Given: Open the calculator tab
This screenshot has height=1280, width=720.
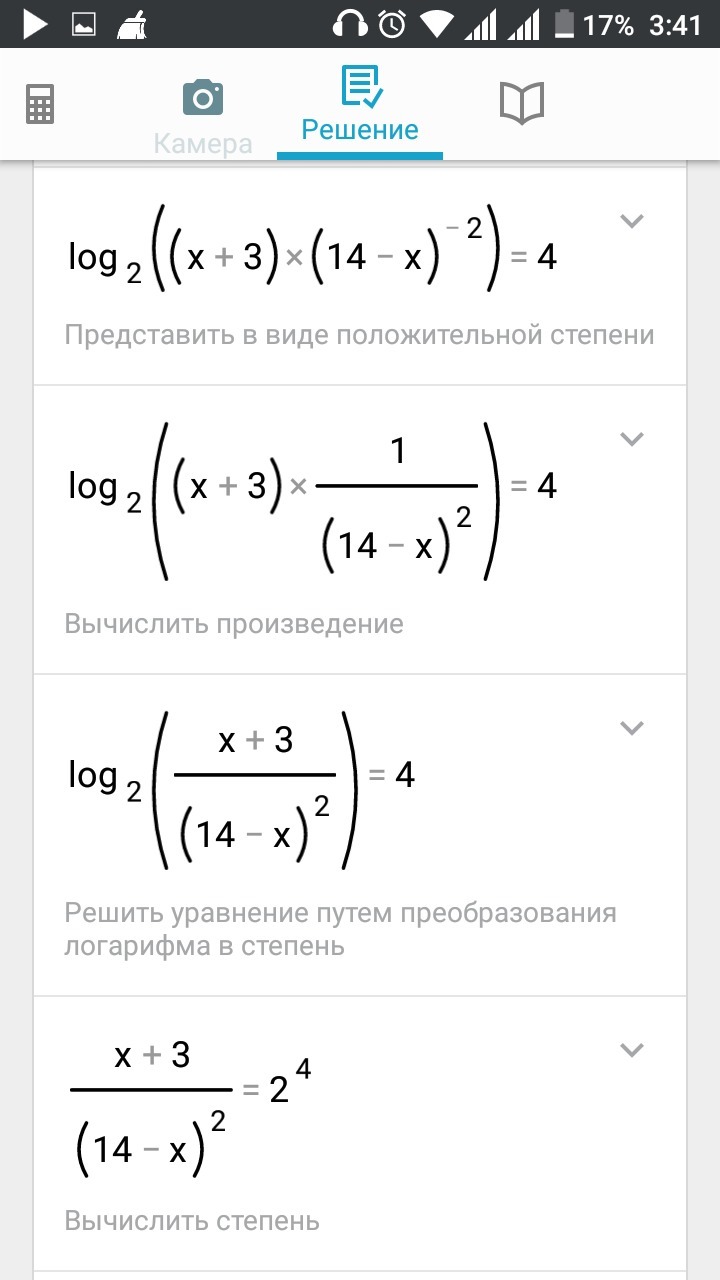Looking at the screenshot, I should 40,103.
